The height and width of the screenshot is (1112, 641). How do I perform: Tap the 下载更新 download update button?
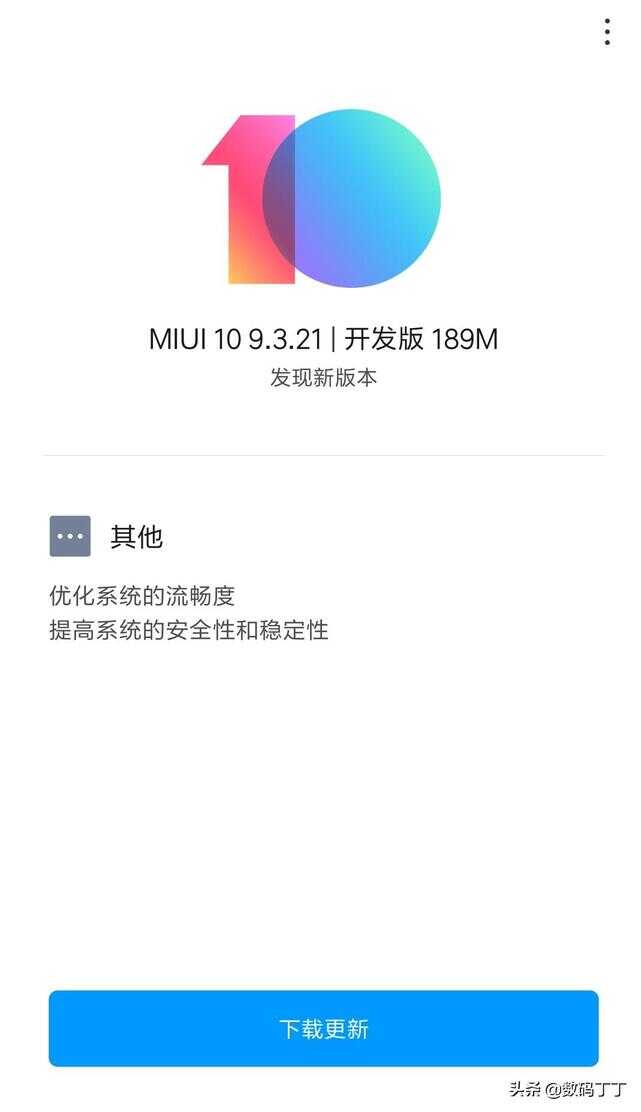323,1028
